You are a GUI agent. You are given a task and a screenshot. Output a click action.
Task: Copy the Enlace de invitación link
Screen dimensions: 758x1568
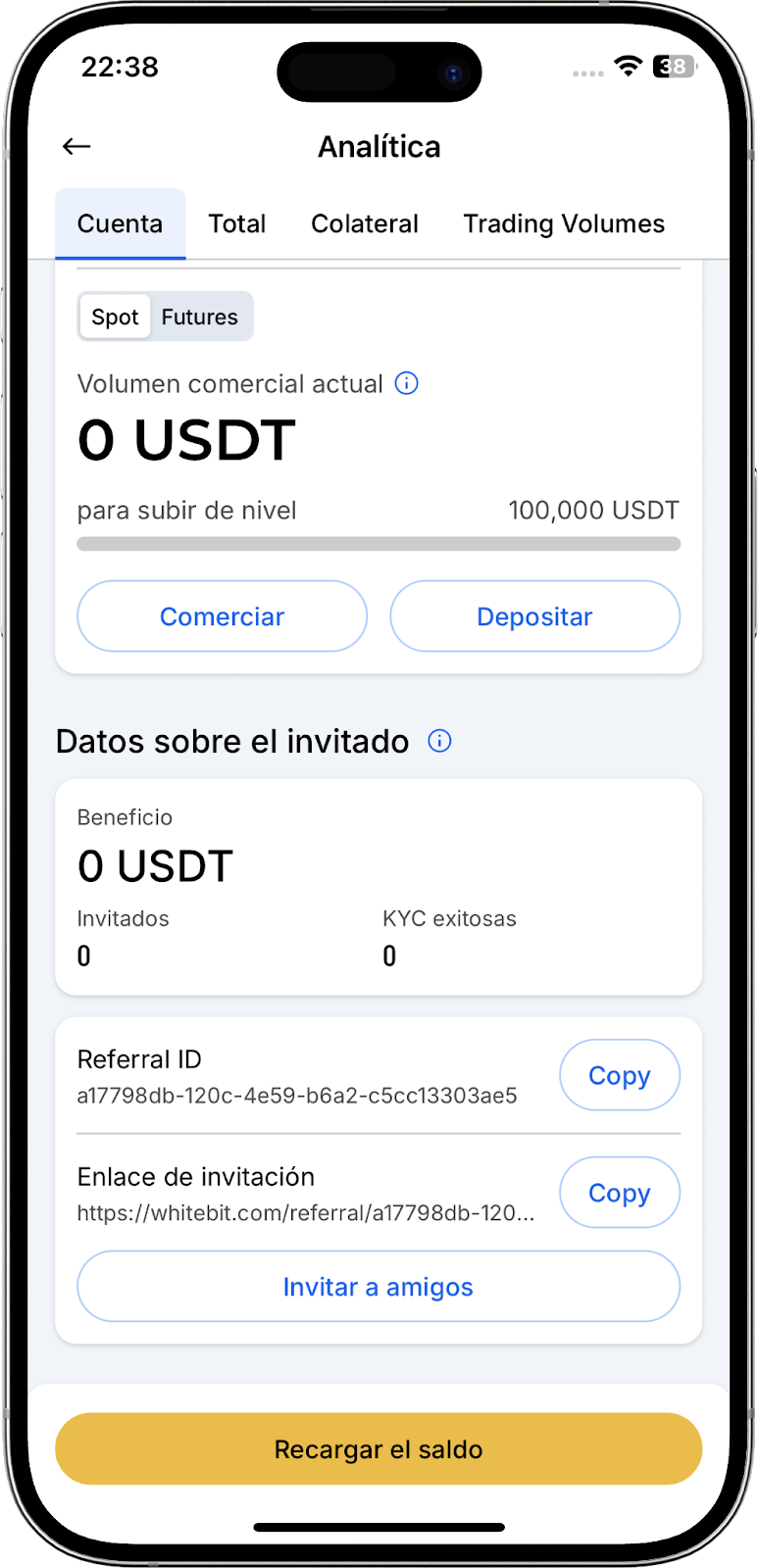[x=619, y=1193]
